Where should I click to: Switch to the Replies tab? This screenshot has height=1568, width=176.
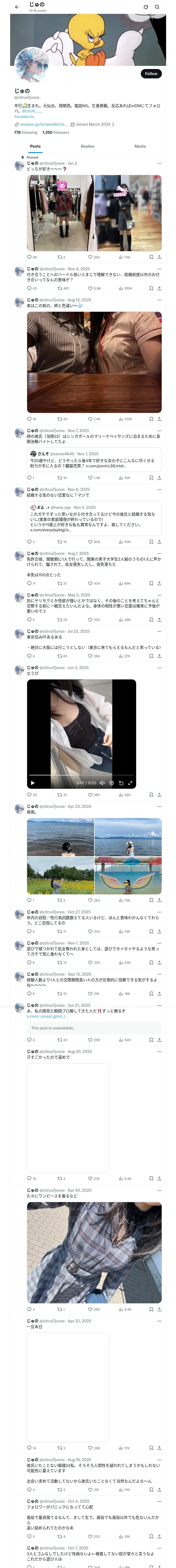pos(87,146)
